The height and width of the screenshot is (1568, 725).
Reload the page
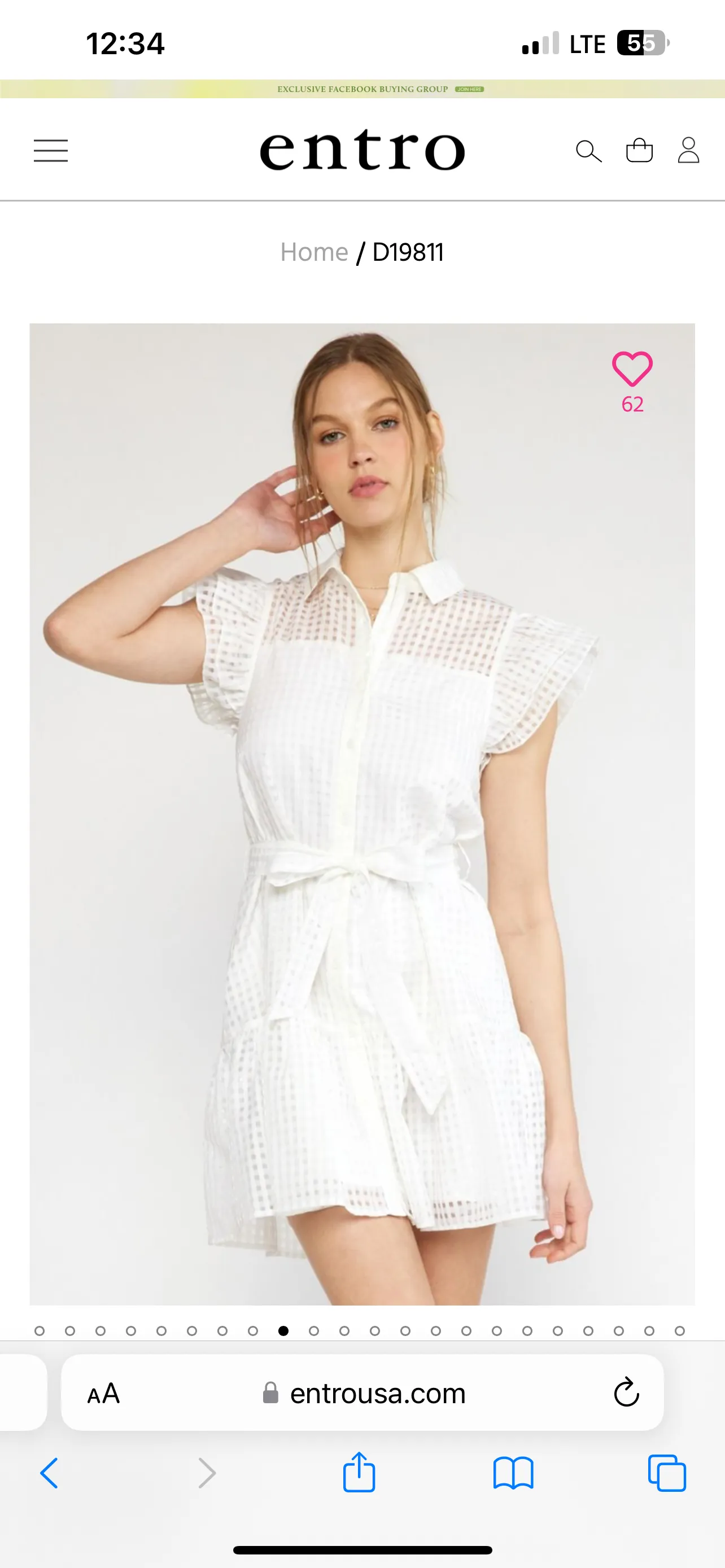[x=626, y=1392]
